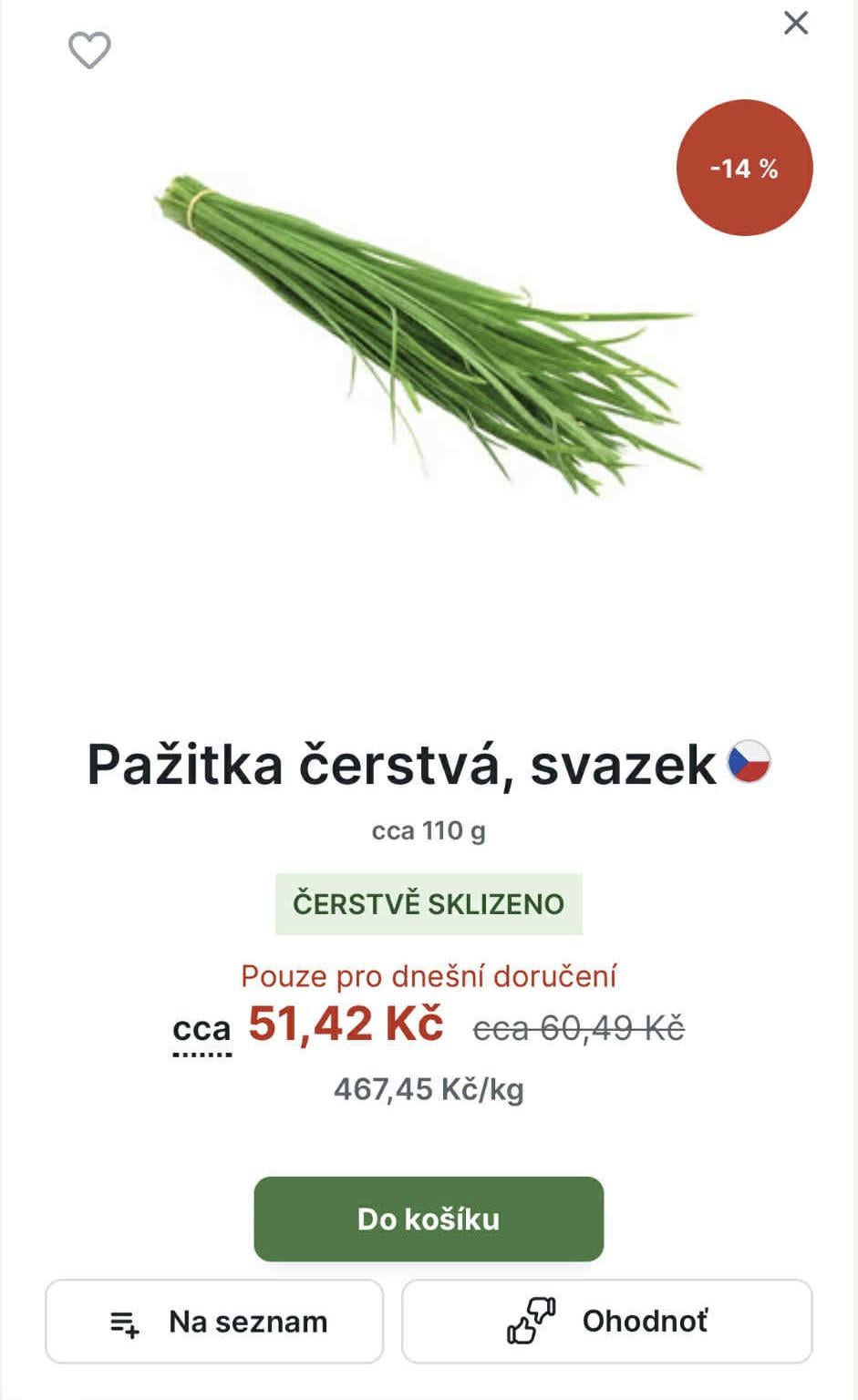Add chives to favorites with heart icon
Viewport: 858px width, 1400px height.
[89, 50]
